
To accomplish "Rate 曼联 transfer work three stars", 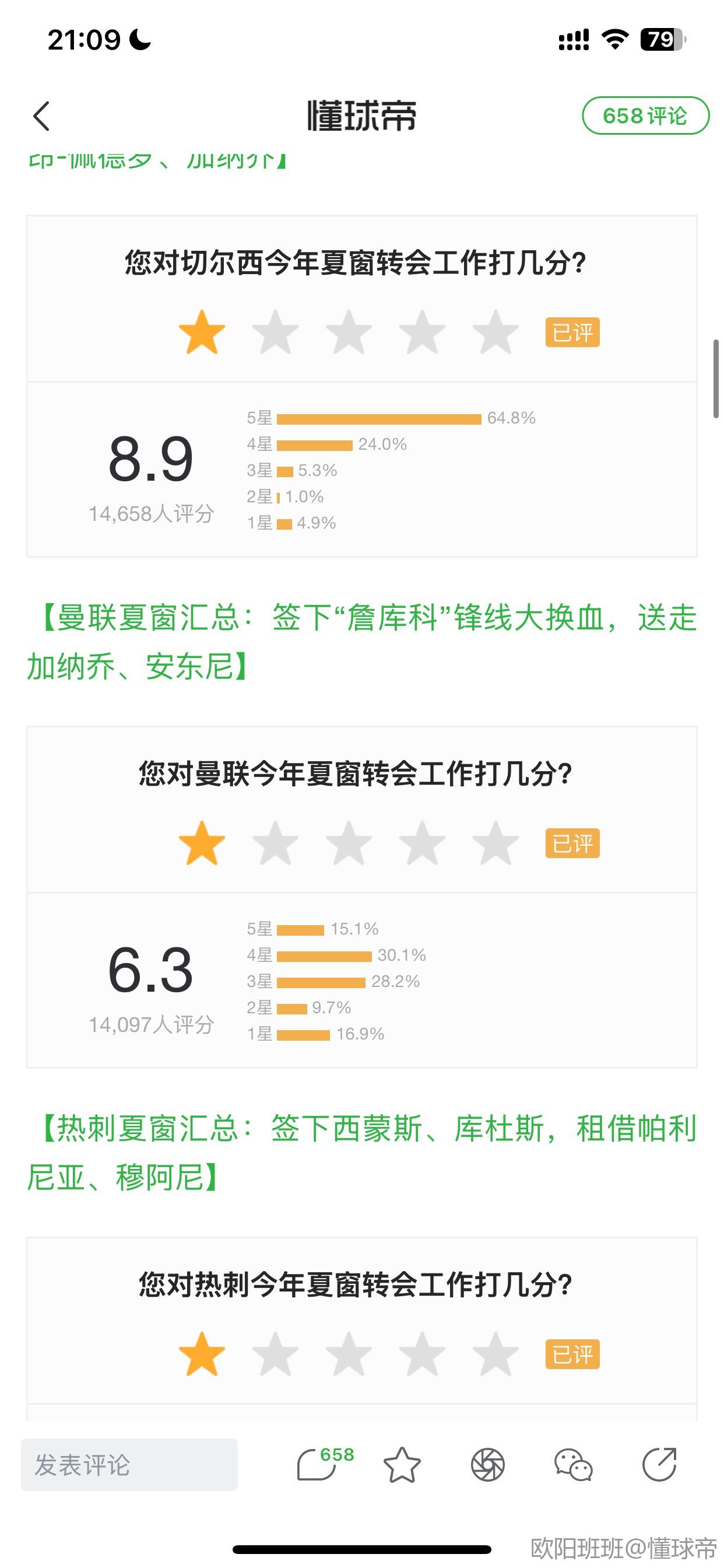I will 349,843.
